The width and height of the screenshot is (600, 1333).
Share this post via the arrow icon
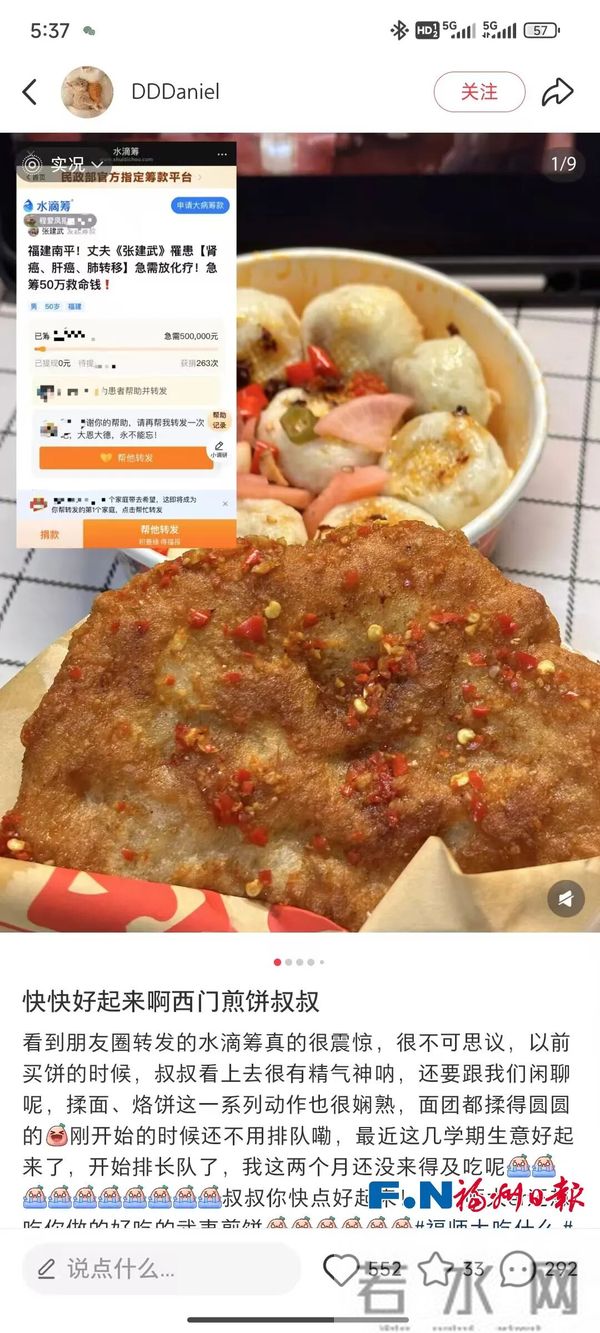557,92
